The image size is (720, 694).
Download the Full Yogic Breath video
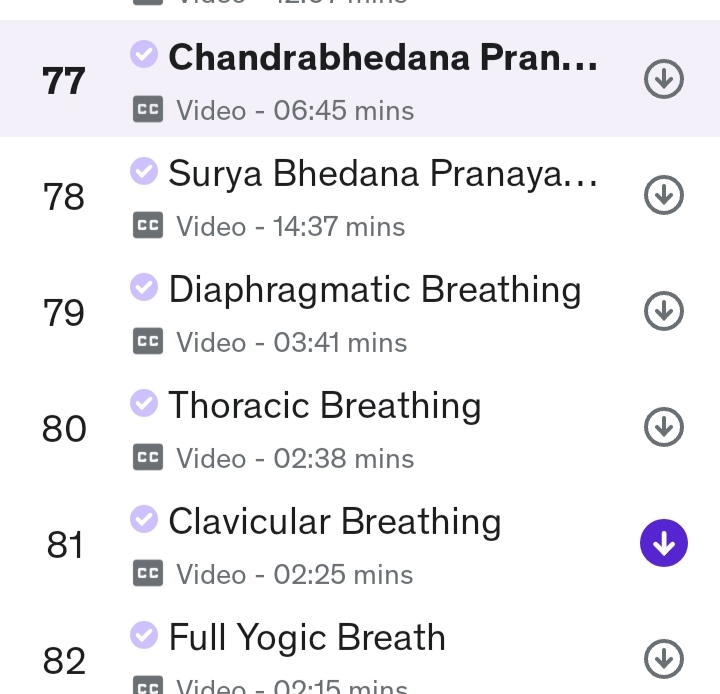[664, 660]
